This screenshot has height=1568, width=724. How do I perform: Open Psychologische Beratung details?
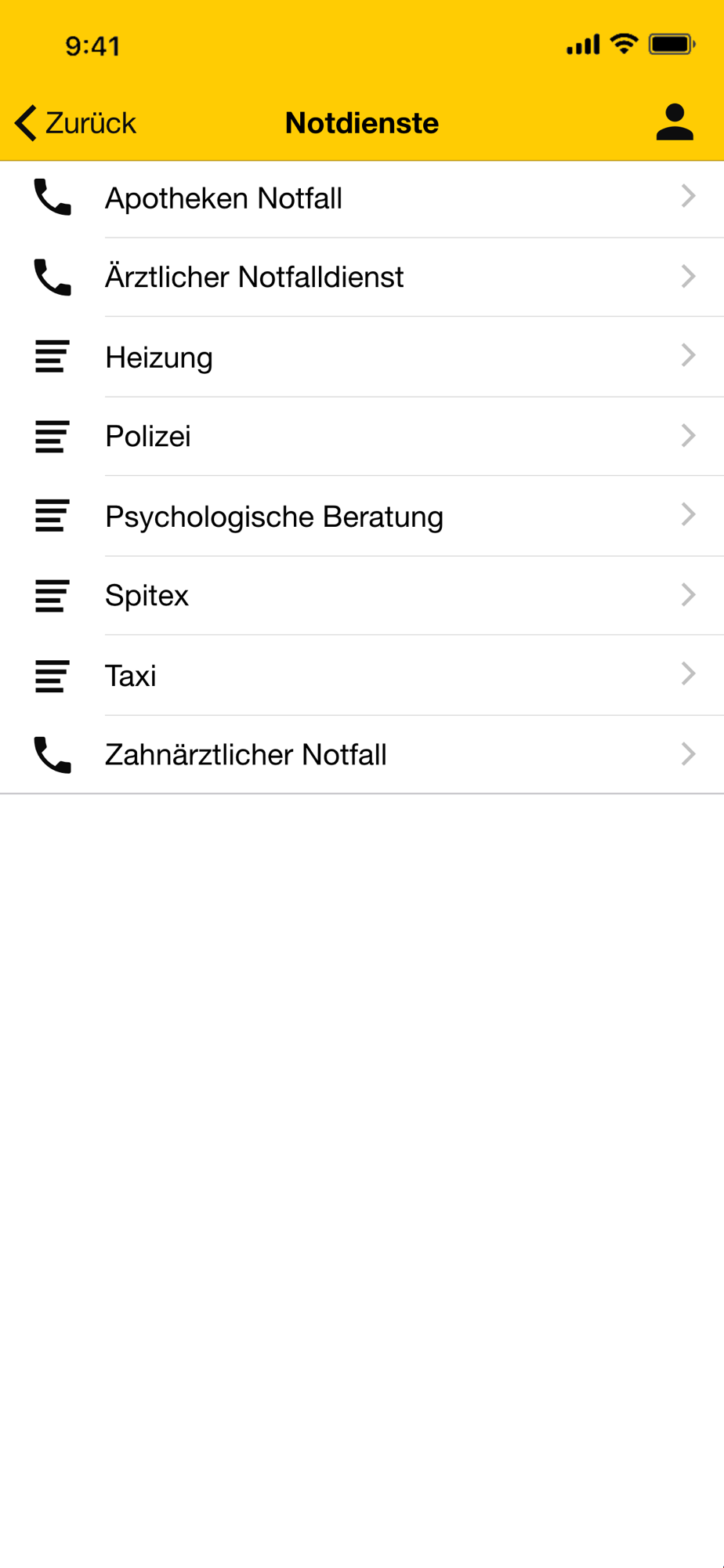(362, 517)
